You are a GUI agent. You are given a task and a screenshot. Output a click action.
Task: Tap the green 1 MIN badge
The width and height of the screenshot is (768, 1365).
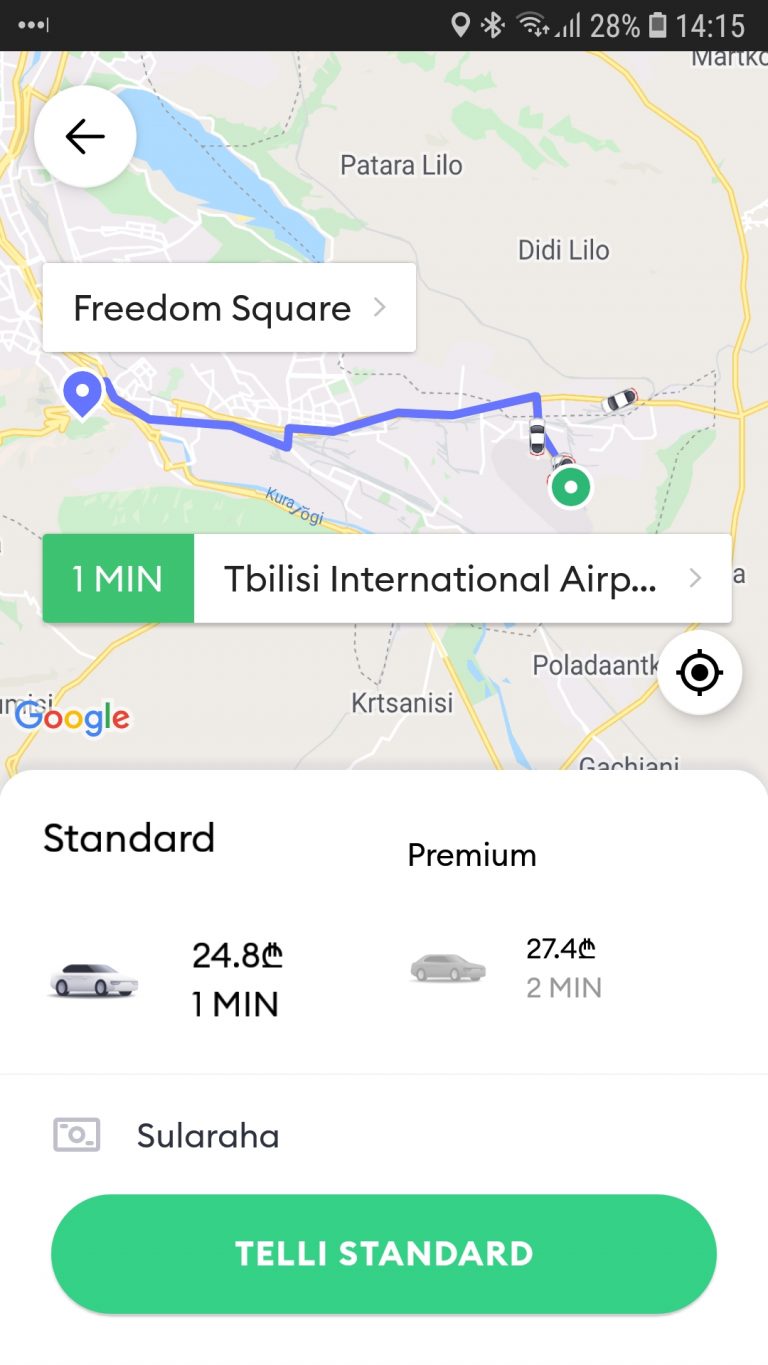coord(117,578)
